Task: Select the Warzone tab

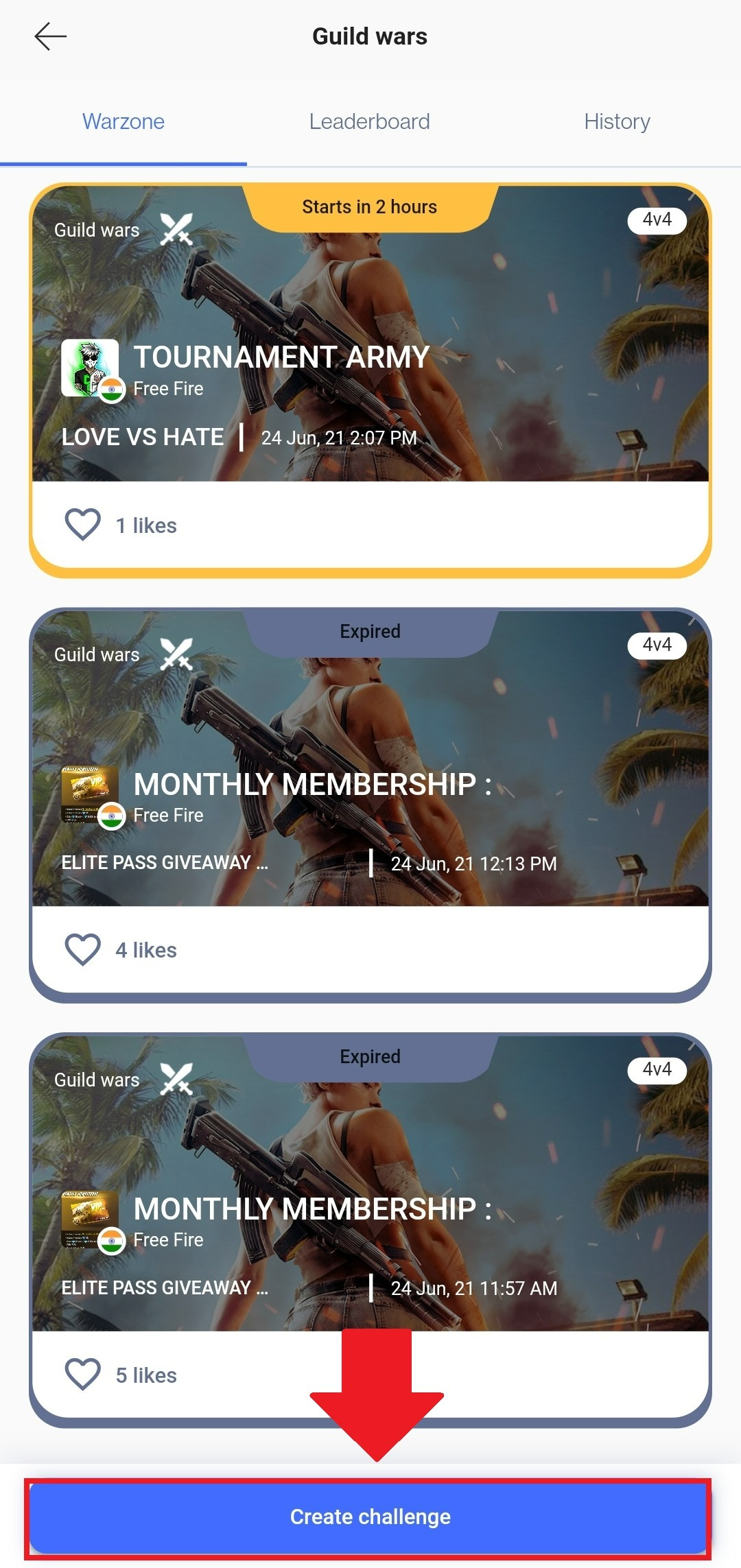Action: 123,121
